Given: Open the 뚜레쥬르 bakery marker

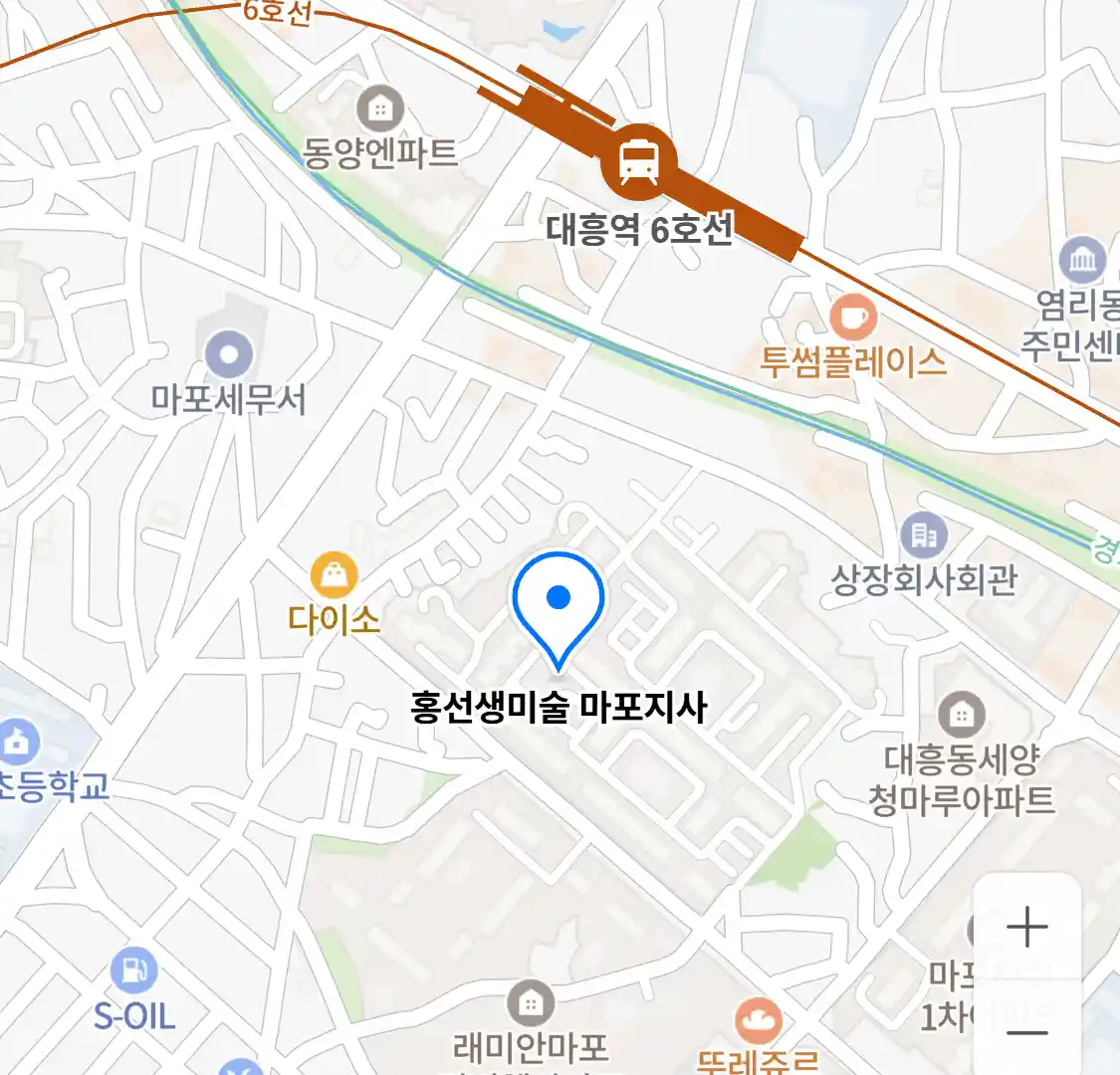Looking at the screenshot, I should (x=759, y=1021).
